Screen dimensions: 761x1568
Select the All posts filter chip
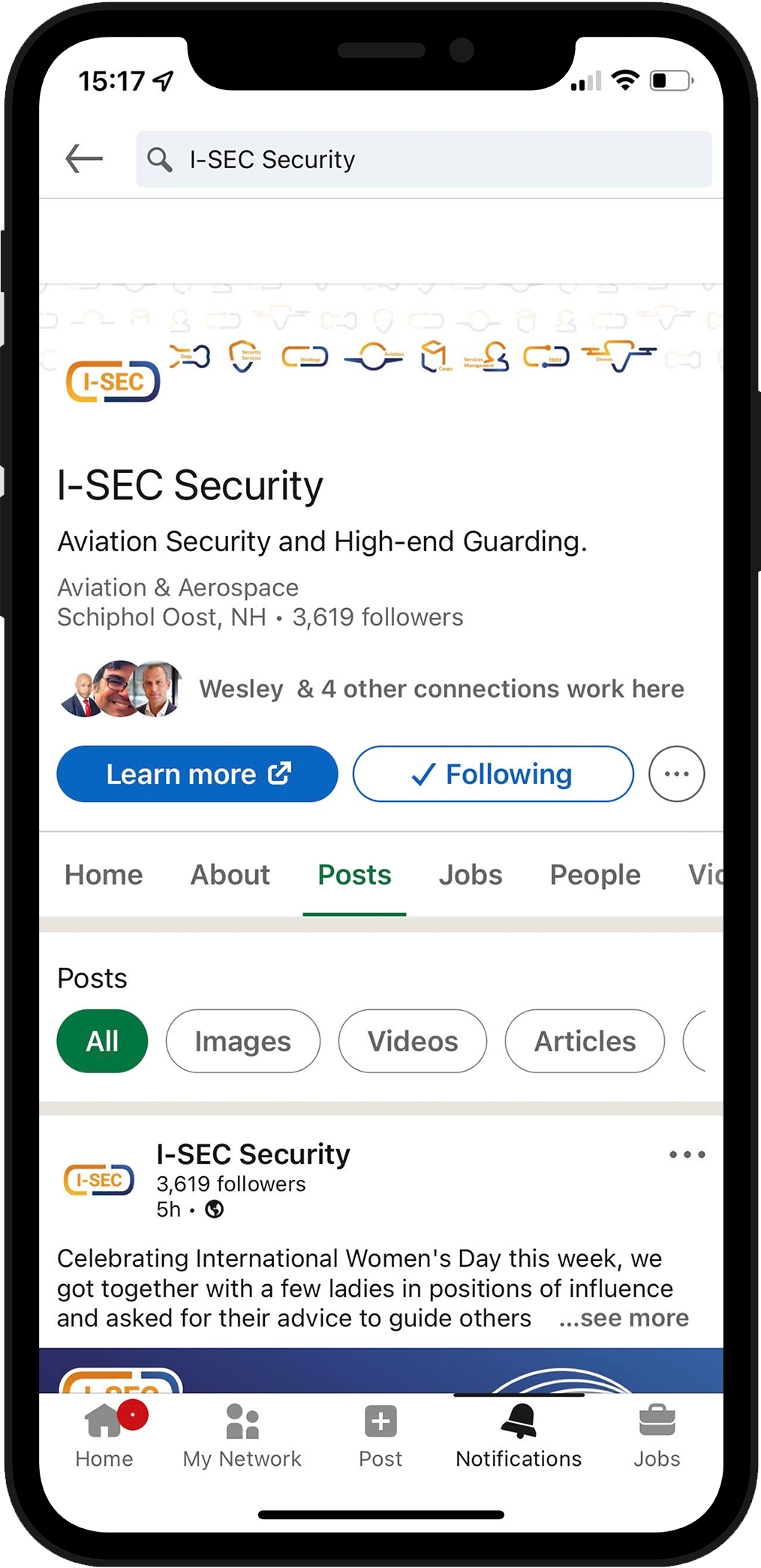102,1041
